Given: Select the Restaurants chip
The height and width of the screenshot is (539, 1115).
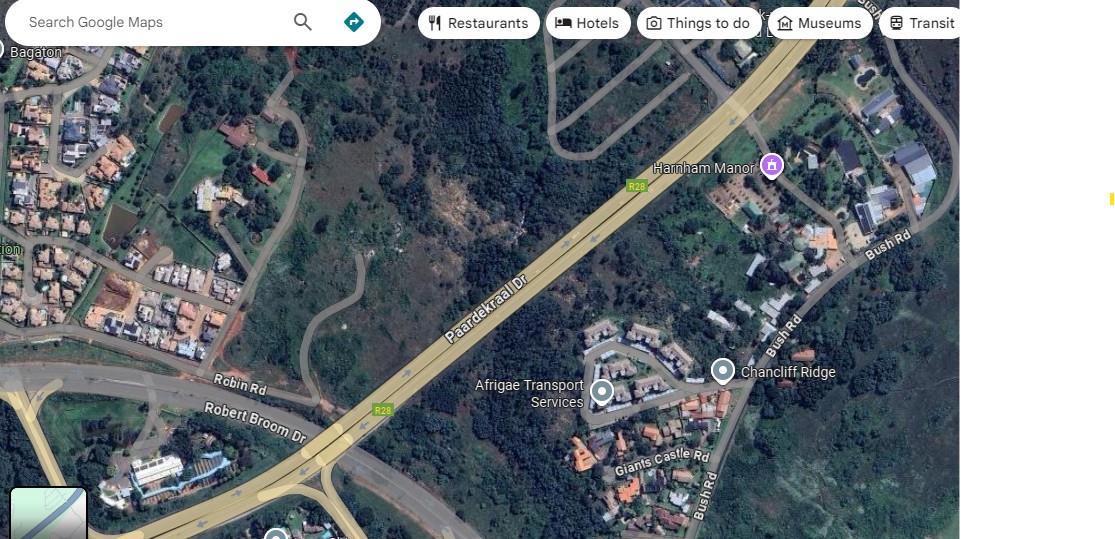Looking at the screenshot, I should (478, 23).
